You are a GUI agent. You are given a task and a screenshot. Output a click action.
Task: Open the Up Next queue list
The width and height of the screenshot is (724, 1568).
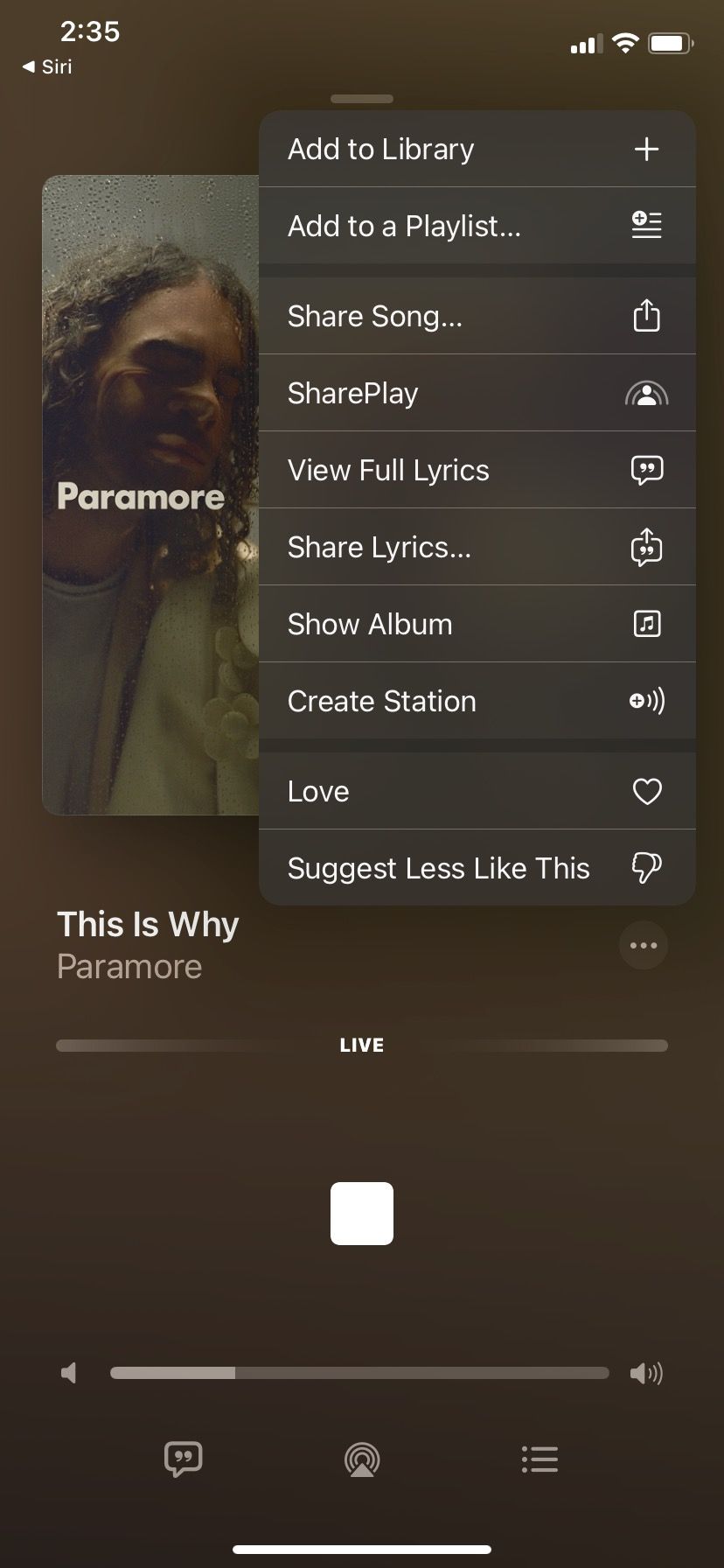click(x=540, y=1459)
